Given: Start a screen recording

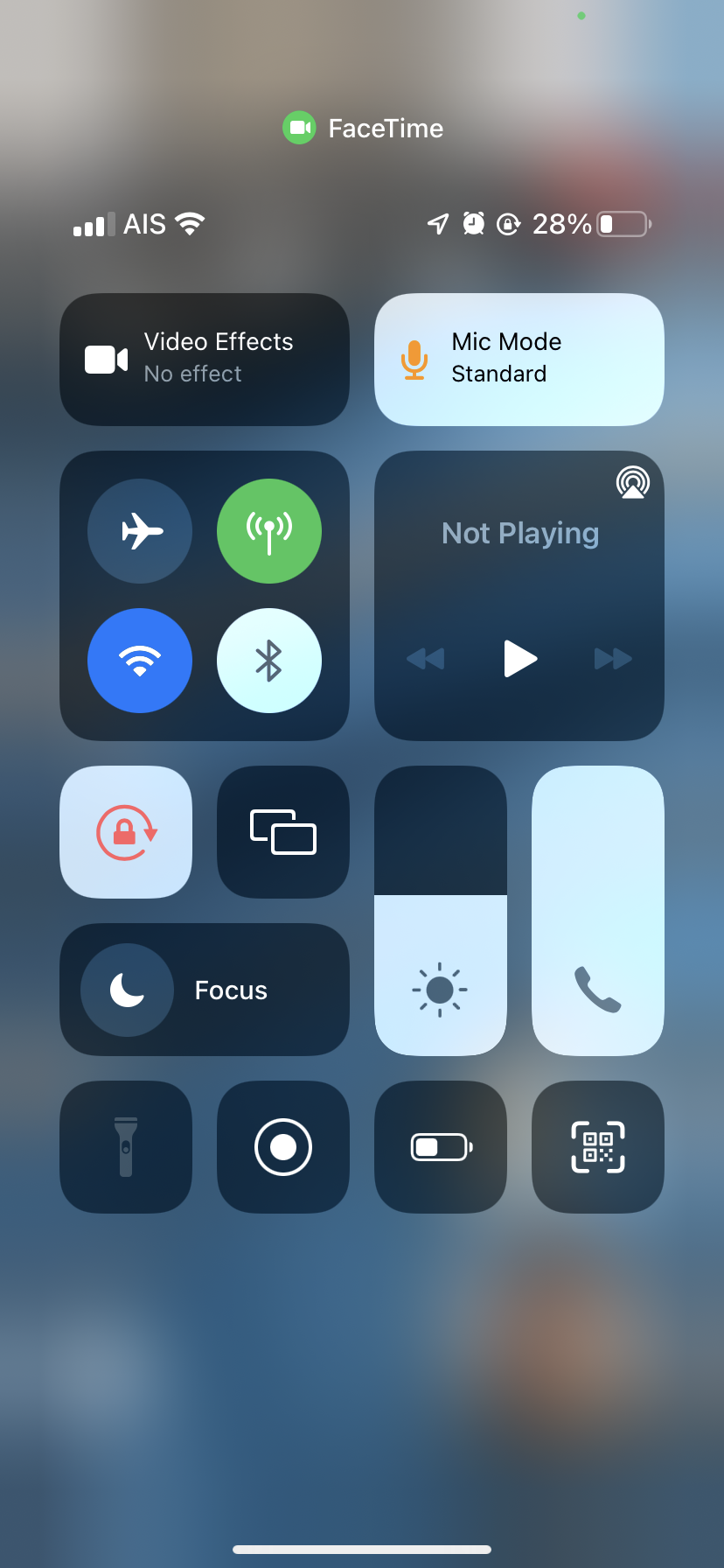Looking at the screenshot, I should [x=283, y=1147].
